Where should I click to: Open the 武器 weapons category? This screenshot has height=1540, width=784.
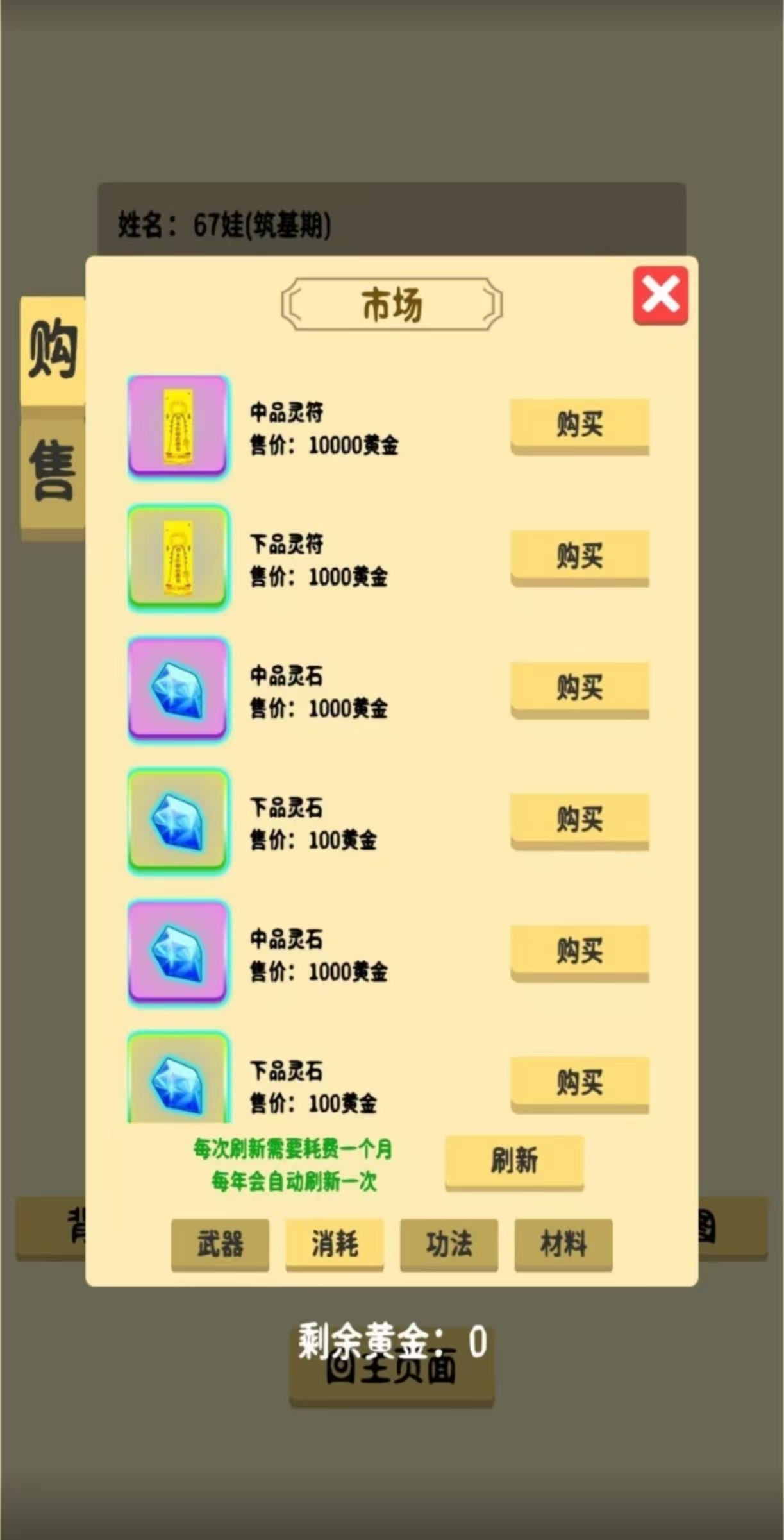tap(220, 1243)
